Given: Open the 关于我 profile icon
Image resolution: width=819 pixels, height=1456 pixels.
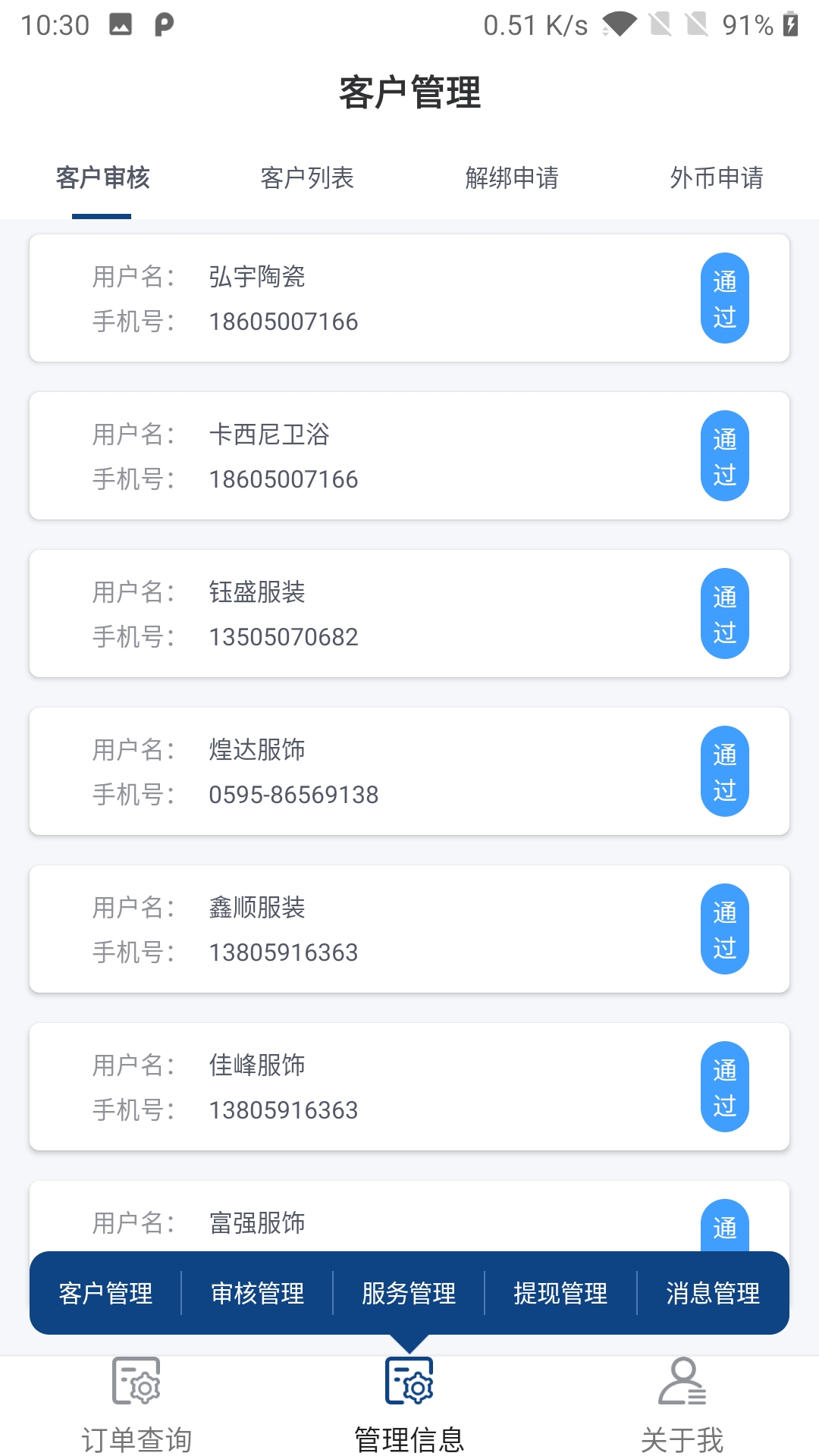Looking at the screenshot, I should (682, 1398).
